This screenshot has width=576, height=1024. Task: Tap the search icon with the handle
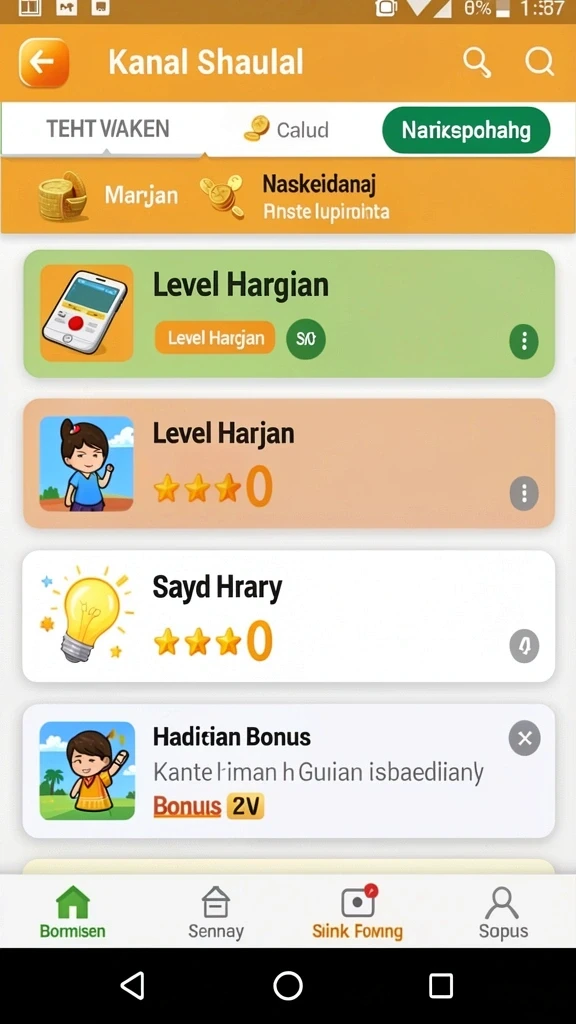pyautogui.click(x=477, y=63)
